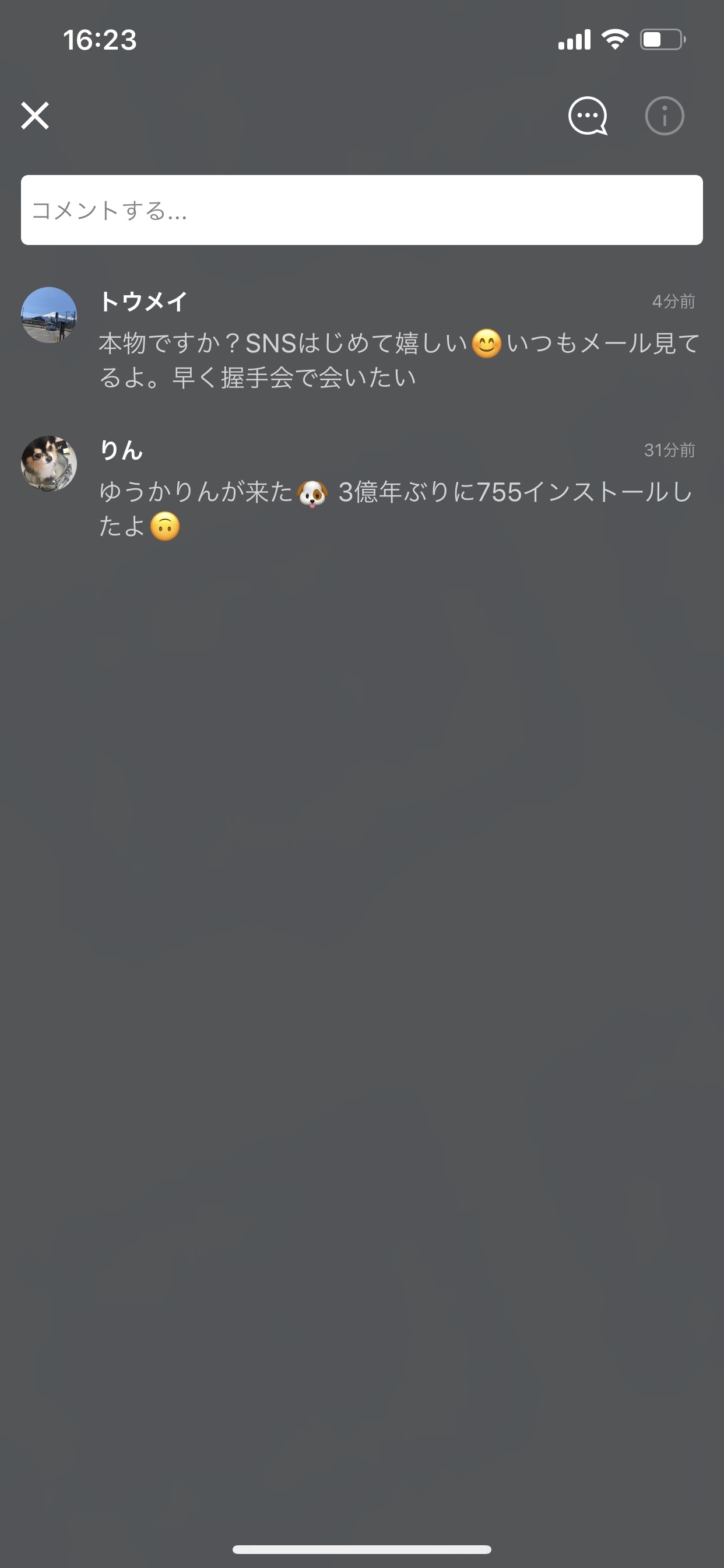Open the speech bubble chat icon
The image size is (724, 1568).
click(588, 116)
